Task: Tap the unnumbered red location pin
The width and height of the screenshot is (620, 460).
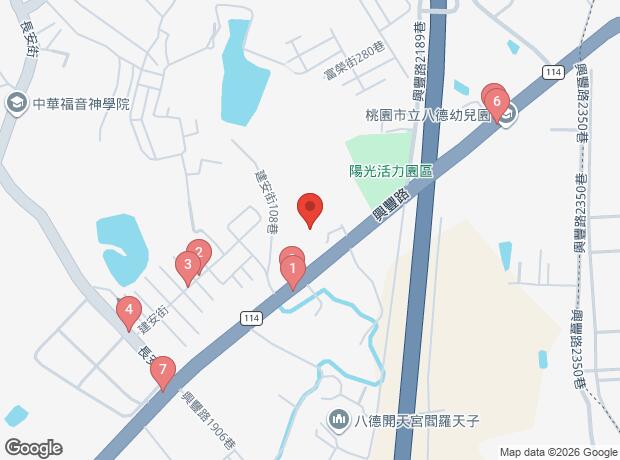Action: 310,209
